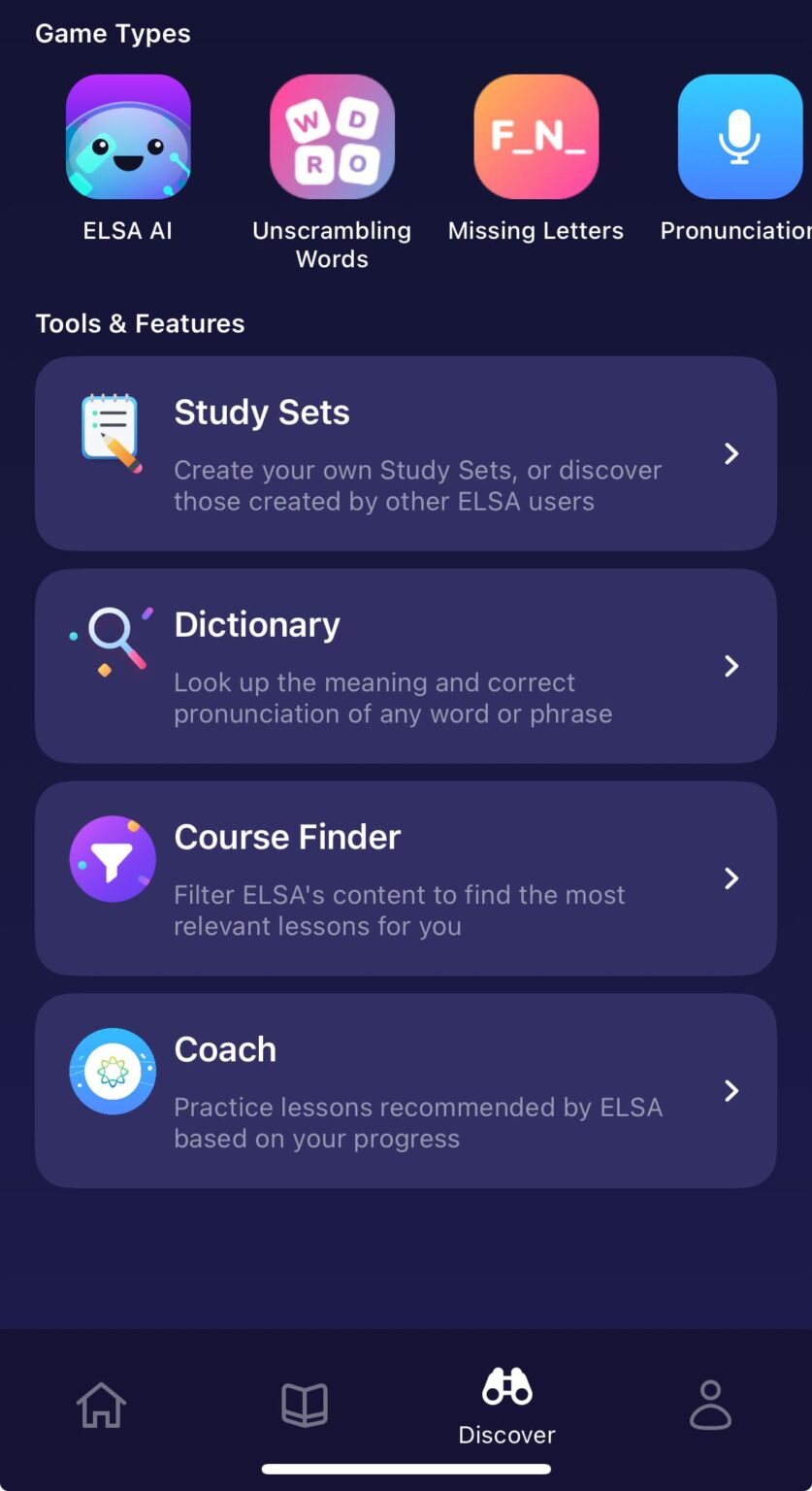The image size is (812, 1491).
Task: Open the ELSA AI game
Action: point(128,137)
